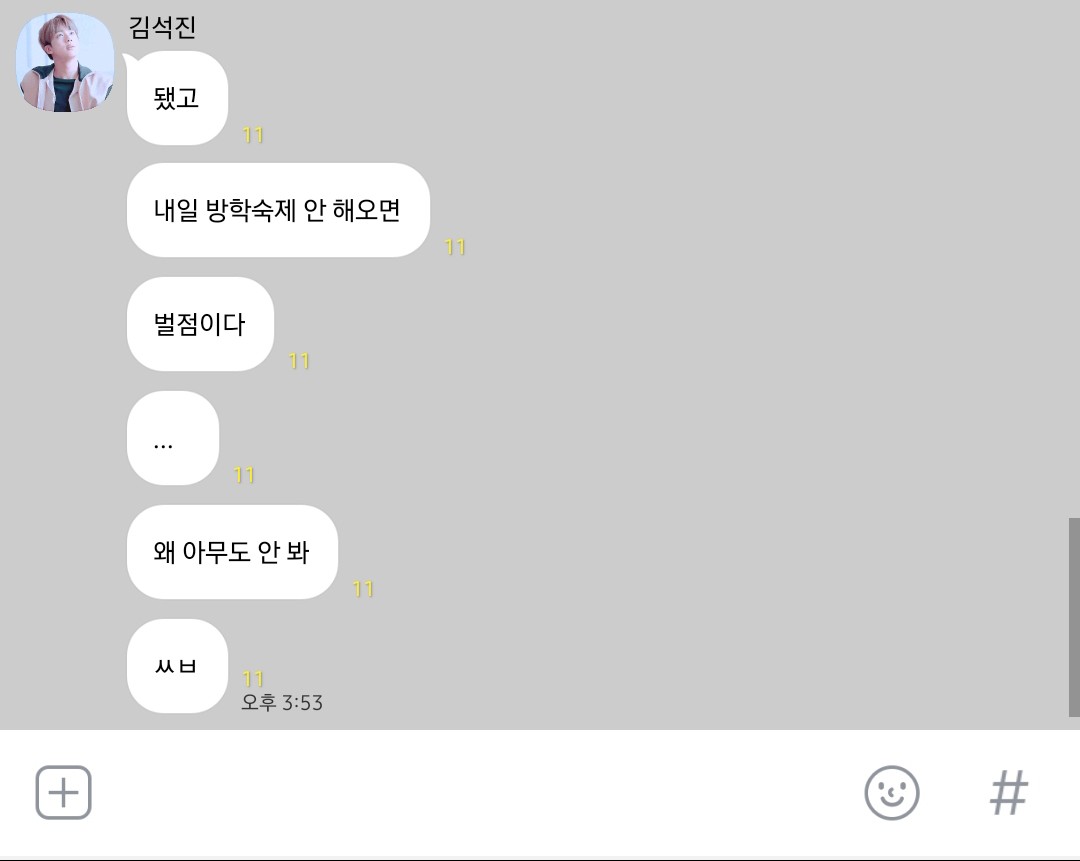Open the plus attachment menu
Screen dimensions: 1080x861
pyautogui.click(x=64, y=793)
